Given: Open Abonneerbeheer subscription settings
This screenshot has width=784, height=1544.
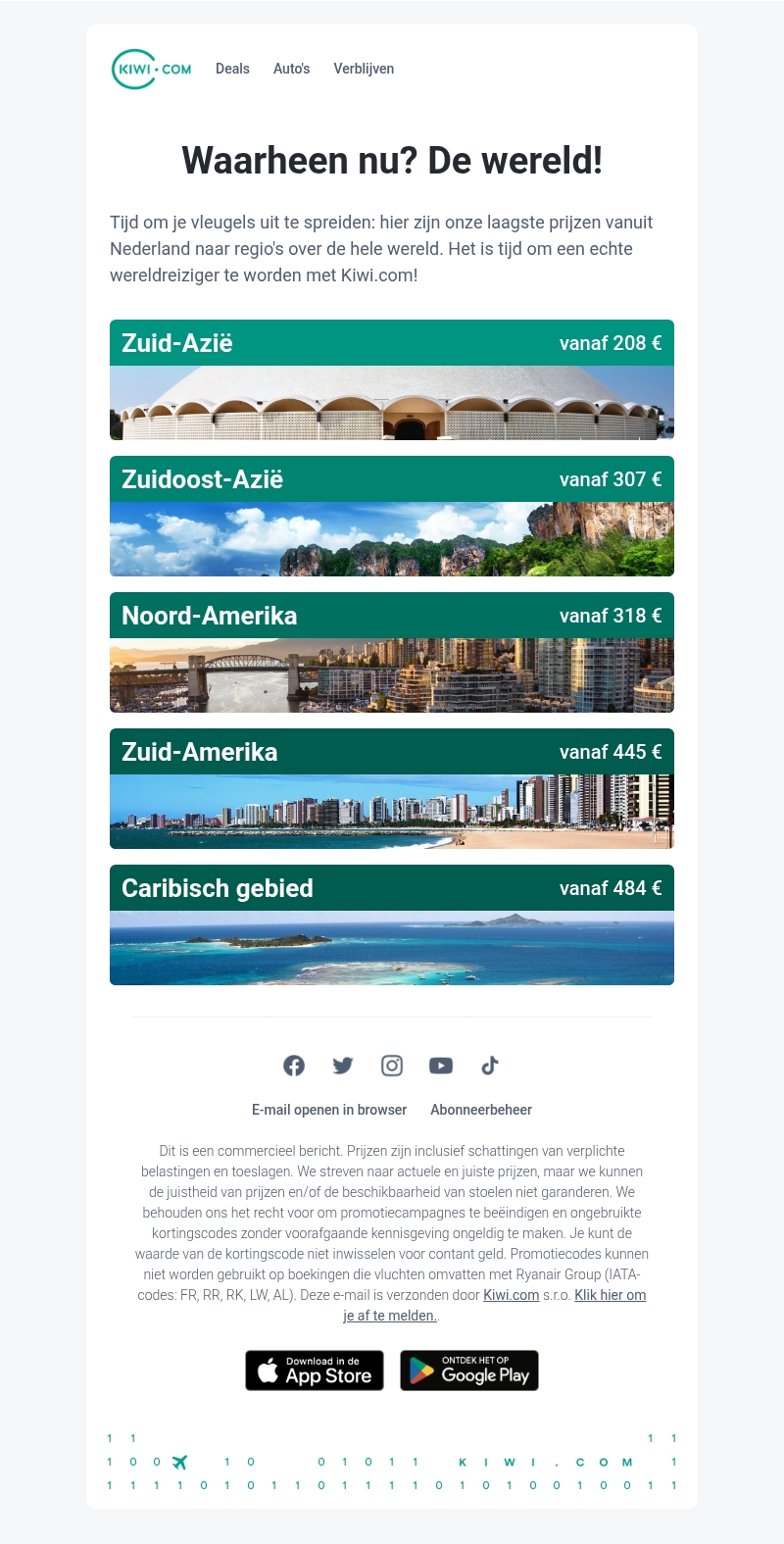Looking at the screenshot, I should point(481,1110).
